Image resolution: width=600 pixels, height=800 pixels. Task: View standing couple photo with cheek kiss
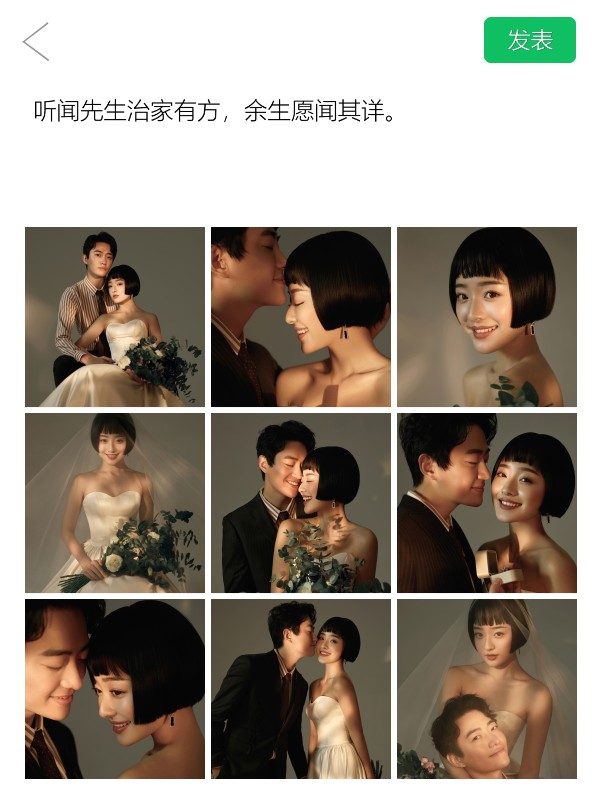[301, 689]
